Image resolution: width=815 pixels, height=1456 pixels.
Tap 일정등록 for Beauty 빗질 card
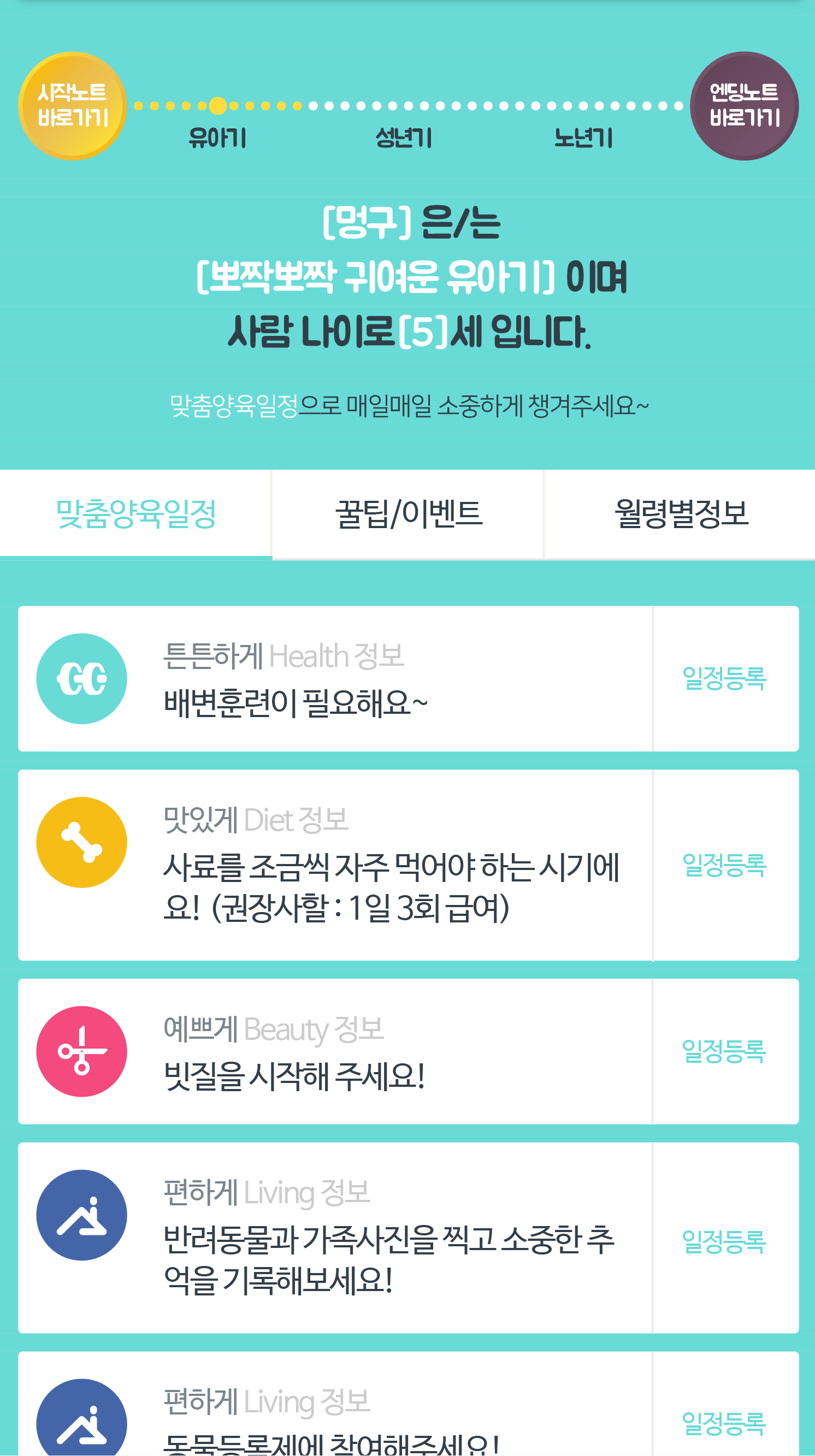pyautogui.click(x=724, y=1051)
